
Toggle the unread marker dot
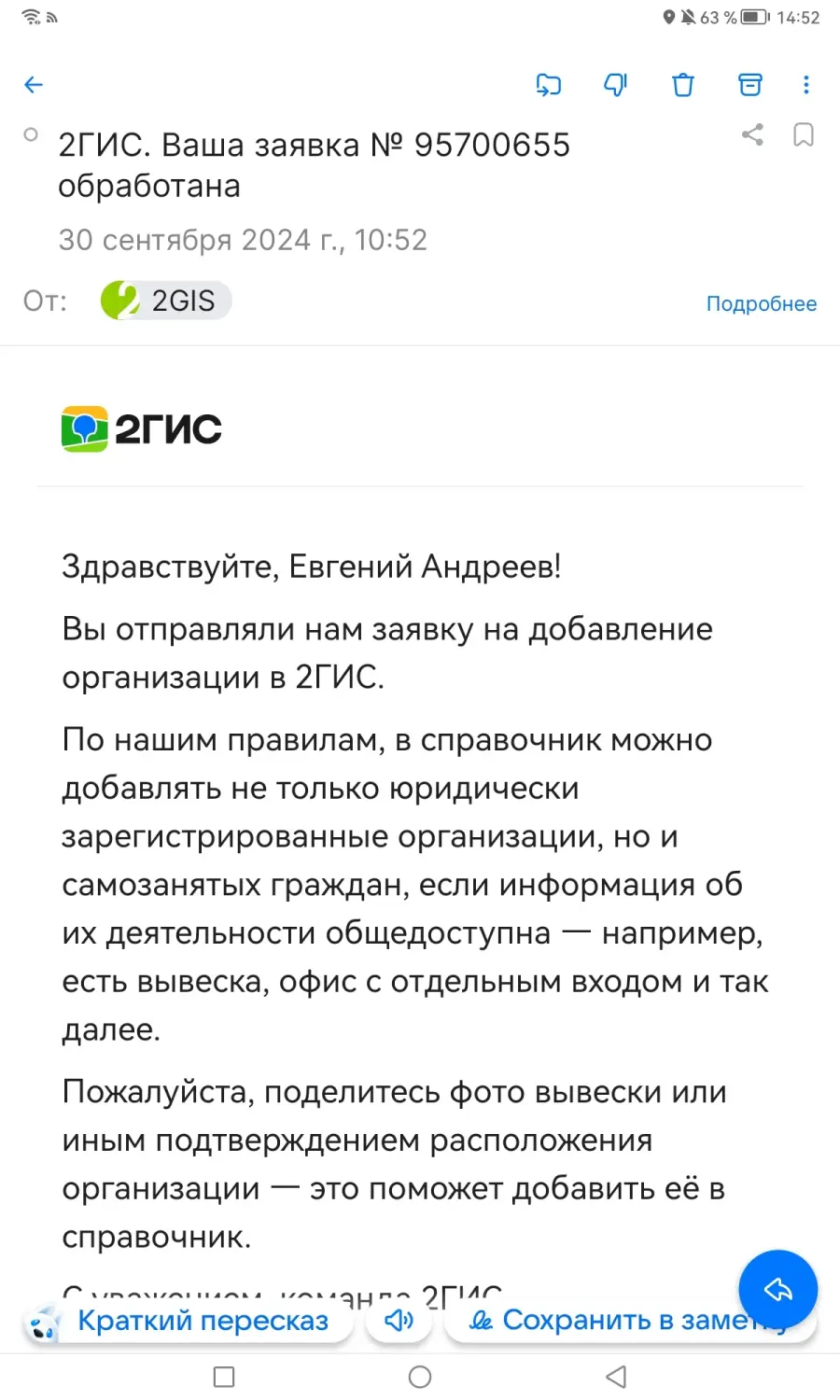[x=31, y=134]
